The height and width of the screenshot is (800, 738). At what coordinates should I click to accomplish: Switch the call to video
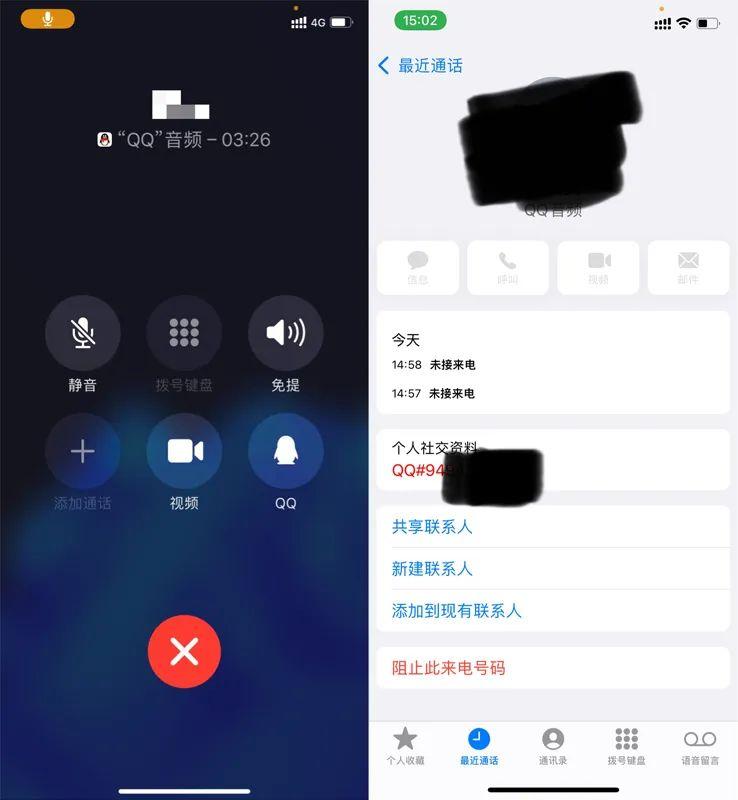click(184, 450)
